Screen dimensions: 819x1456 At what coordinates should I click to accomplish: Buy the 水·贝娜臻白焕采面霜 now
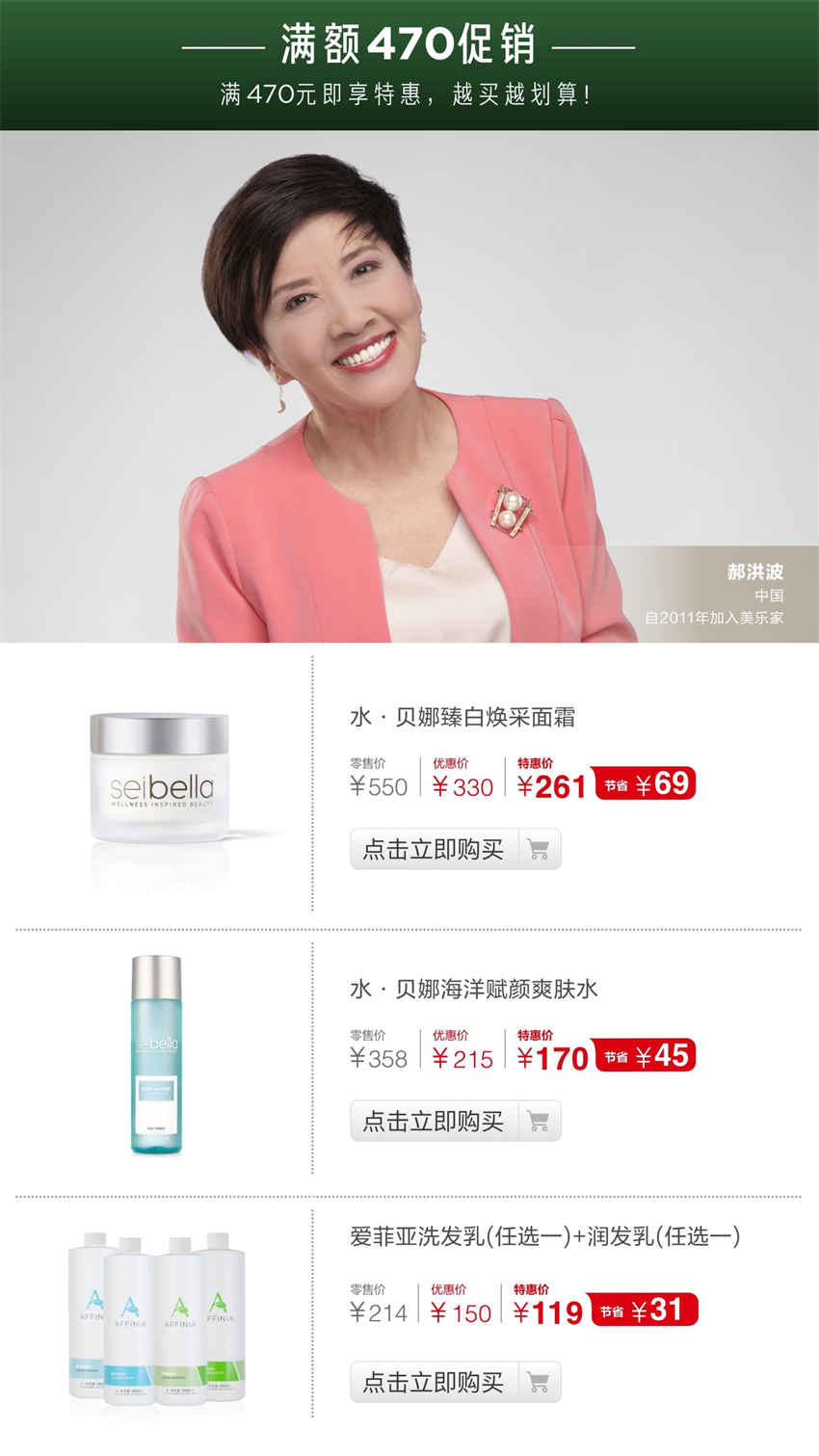point(455,849)
